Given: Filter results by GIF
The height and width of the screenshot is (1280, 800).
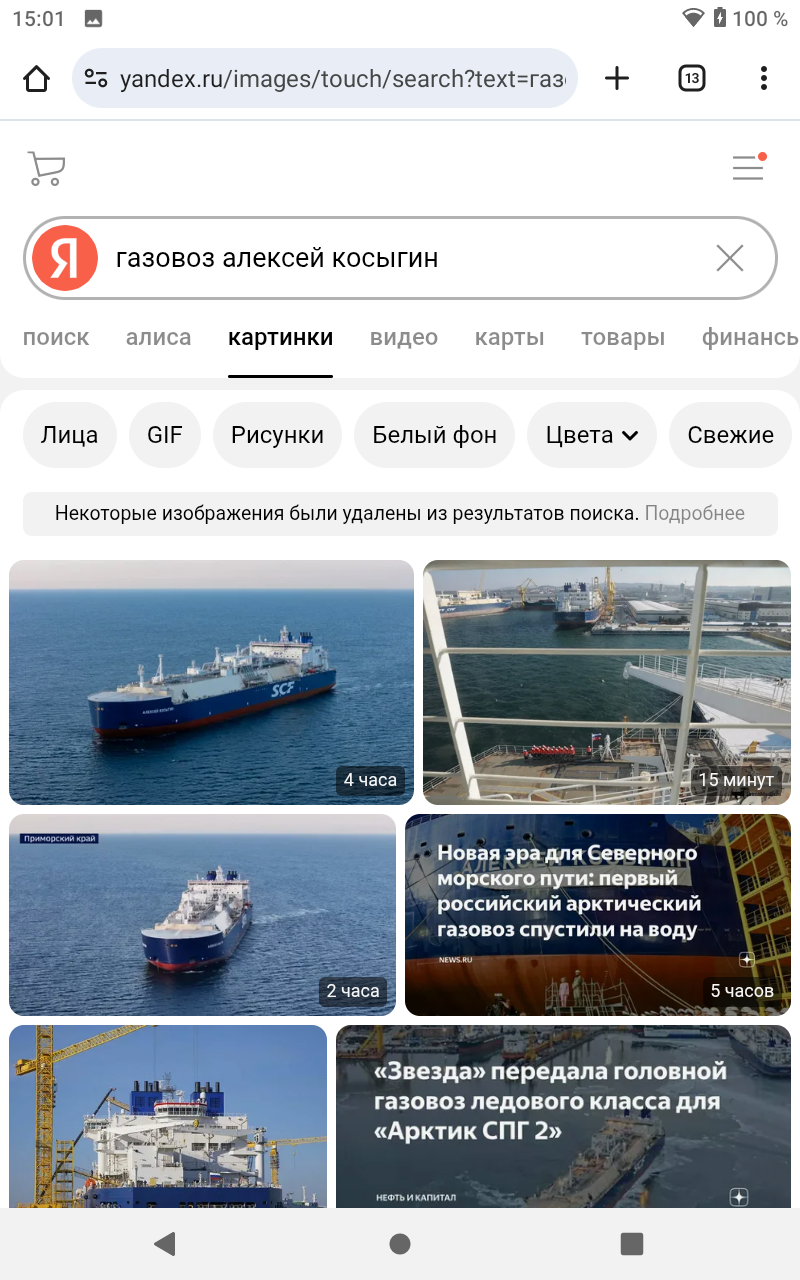Looking at the screenshot, I should click(165, 435).
